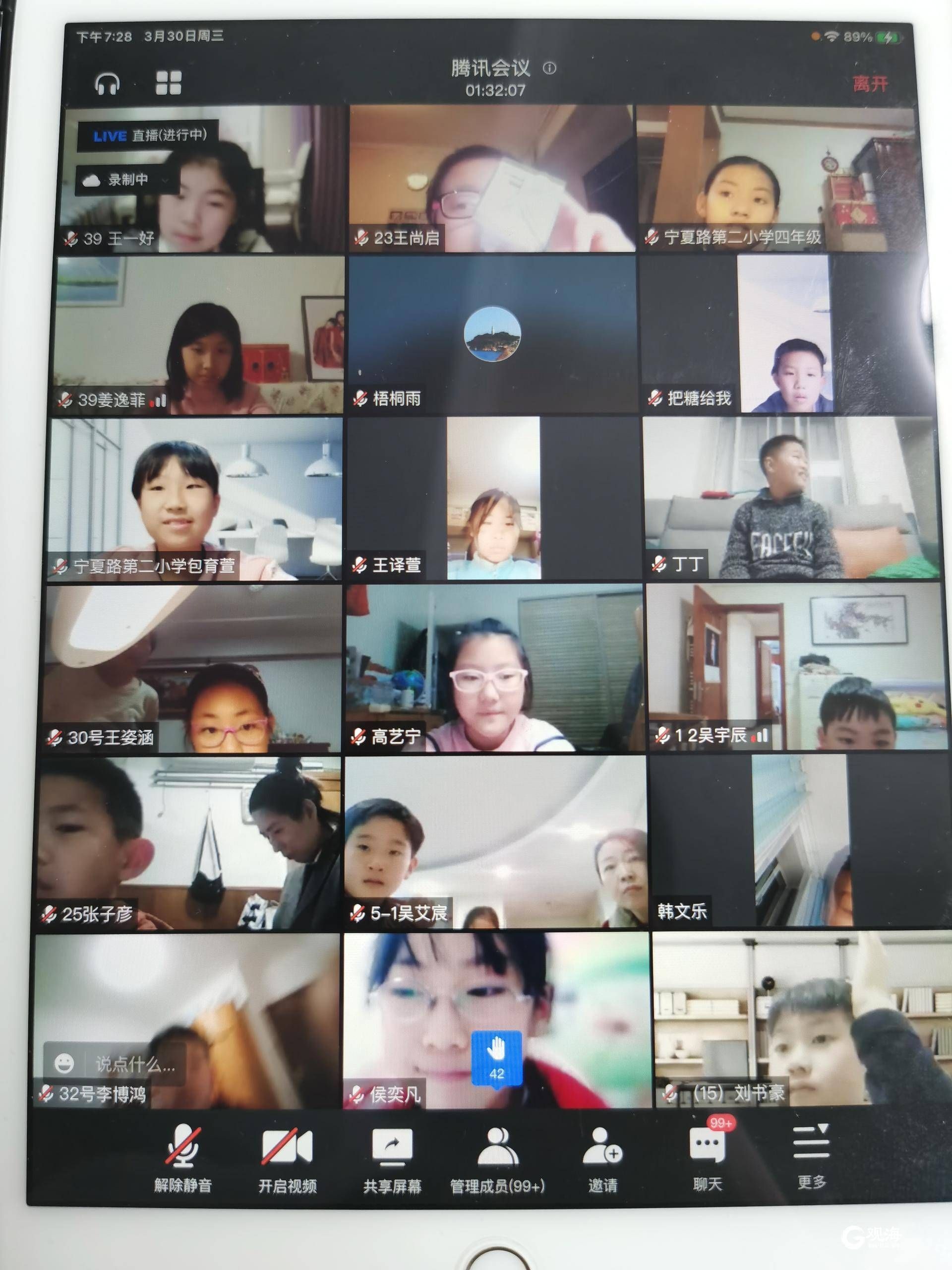Select video tile of 梧桐雨
The height and width of the screenshot is (1270, 952).
tap(491, 334)
